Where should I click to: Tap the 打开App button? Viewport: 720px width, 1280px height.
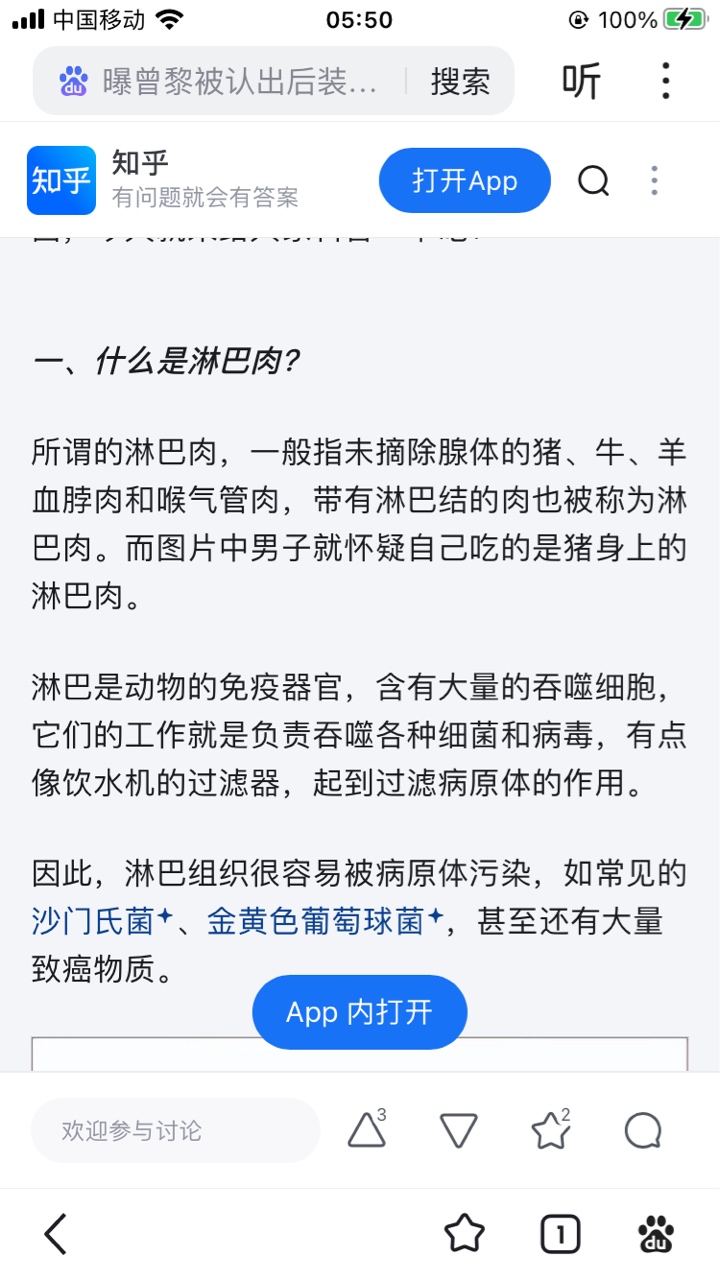(464, 181)
